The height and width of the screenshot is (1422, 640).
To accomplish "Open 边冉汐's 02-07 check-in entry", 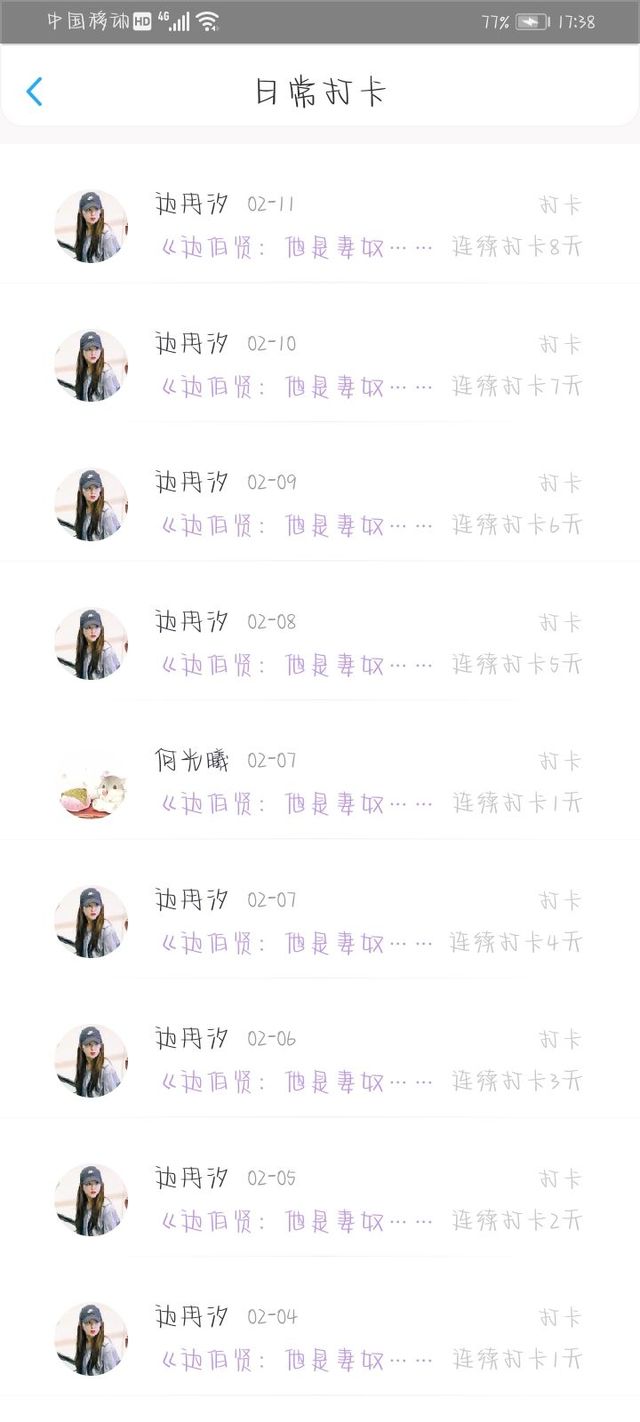I will (320, 920).
